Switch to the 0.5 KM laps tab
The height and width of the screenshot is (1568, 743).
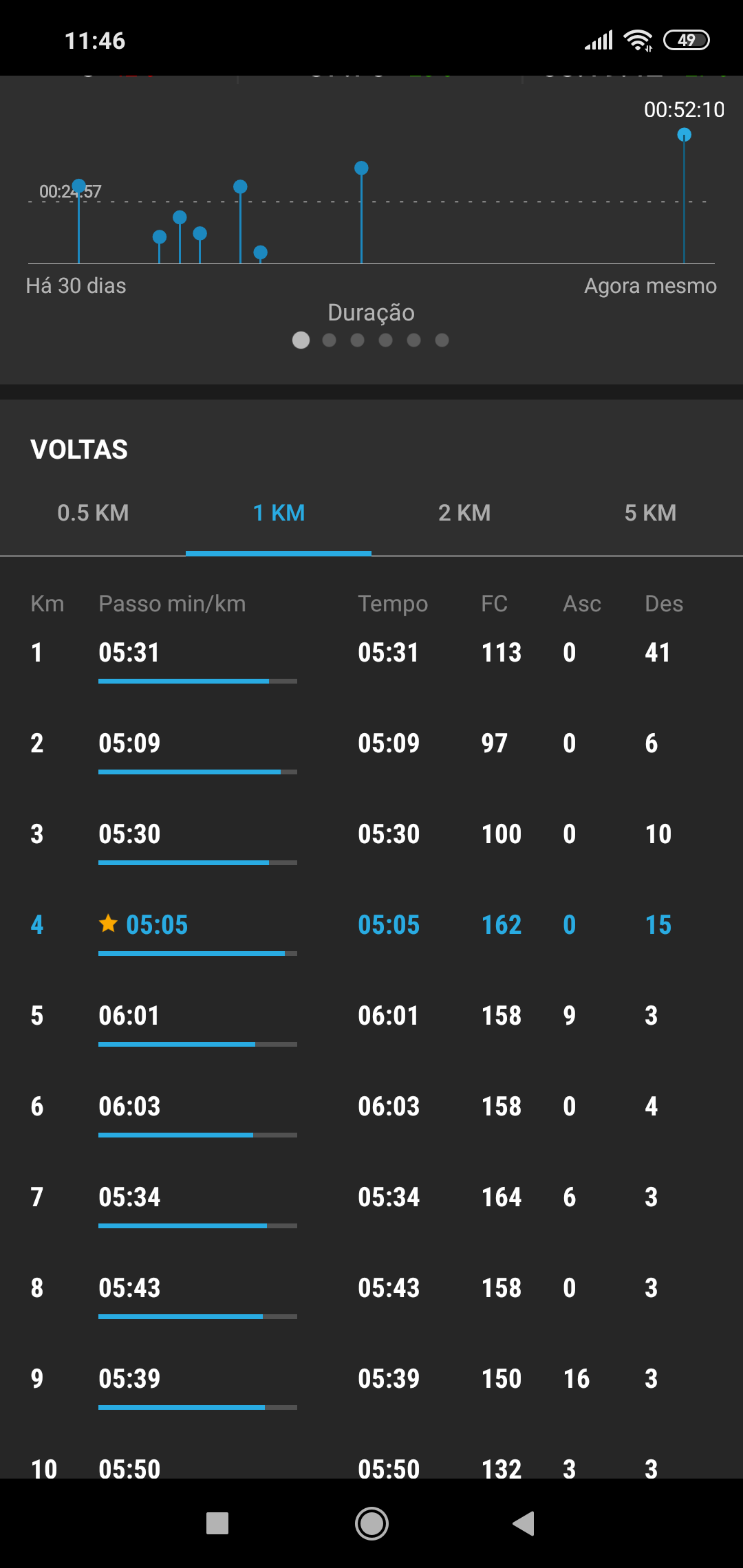93,513
